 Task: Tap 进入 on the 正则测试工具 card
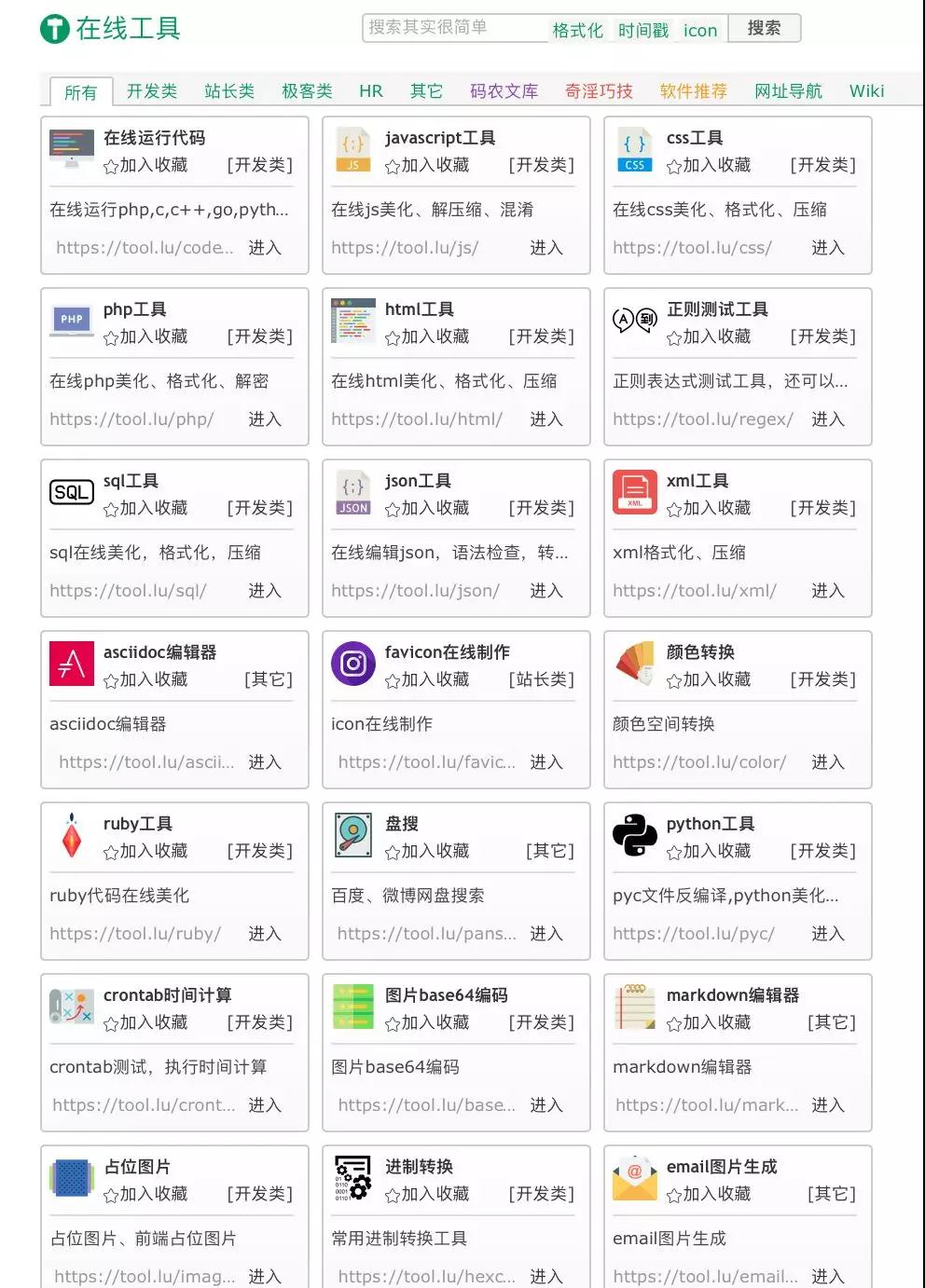click(x=827, y=419)
